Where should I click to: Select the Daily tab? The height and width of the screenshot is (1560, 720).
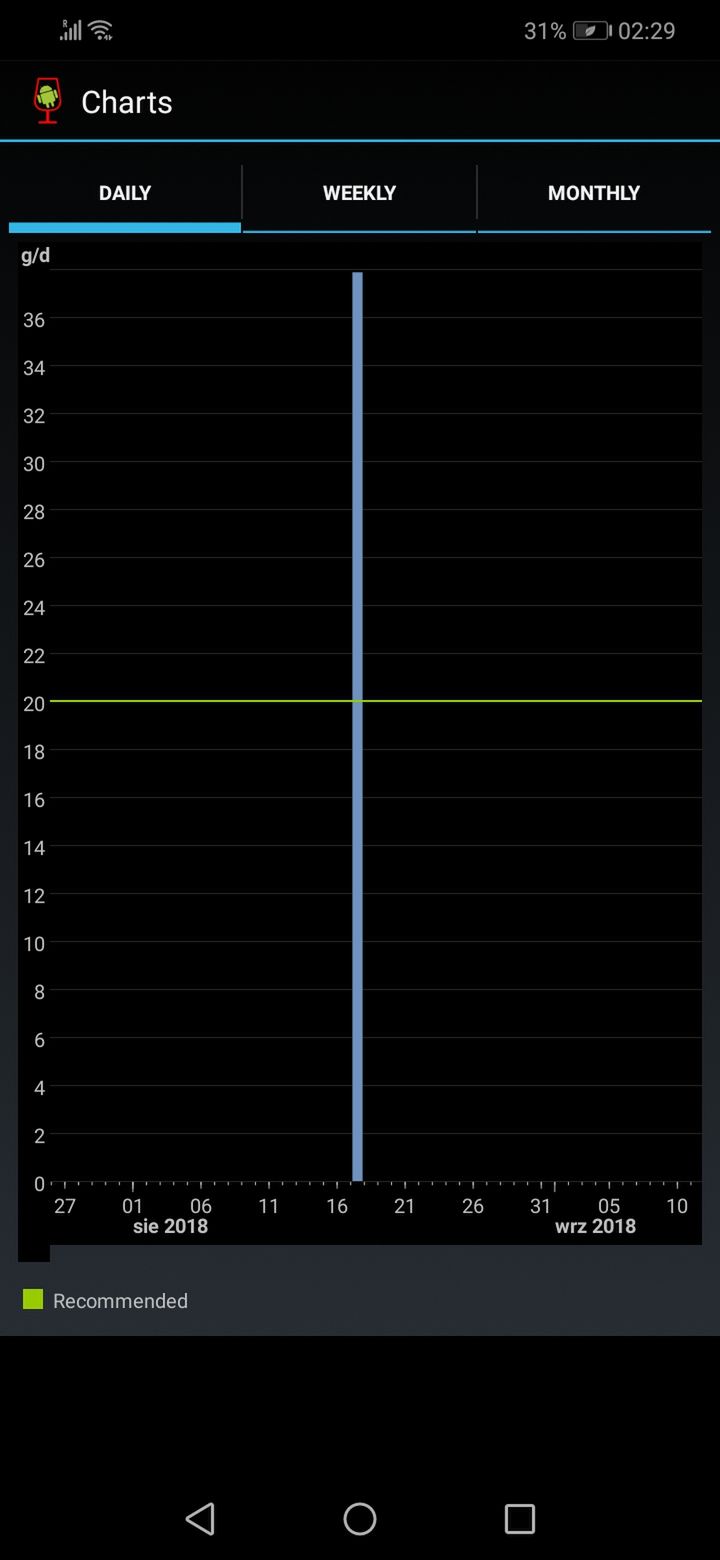coord(125,193)
